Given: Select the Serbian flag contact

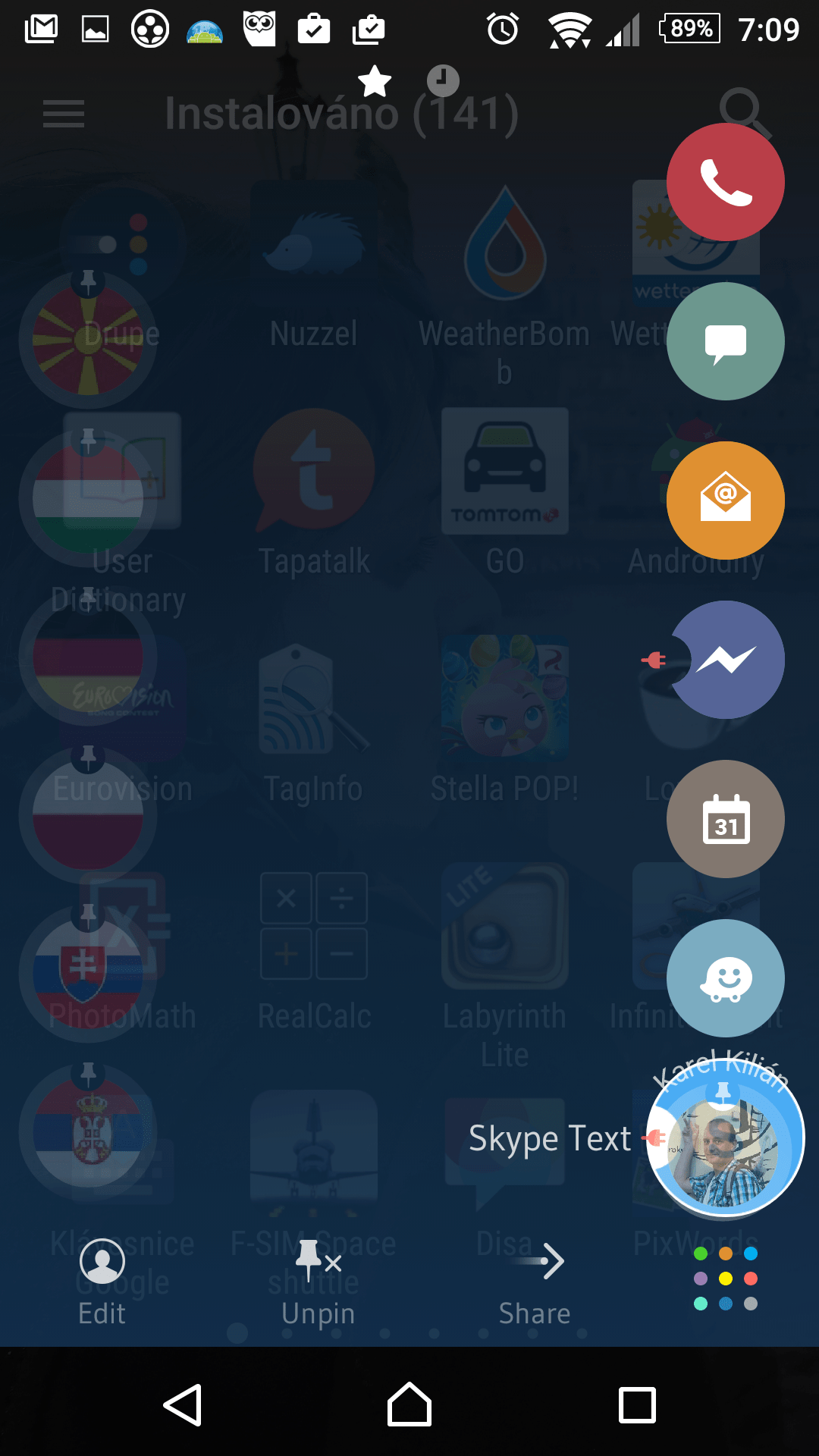Looking at the screenshot, I should [x=88, y=1131].
